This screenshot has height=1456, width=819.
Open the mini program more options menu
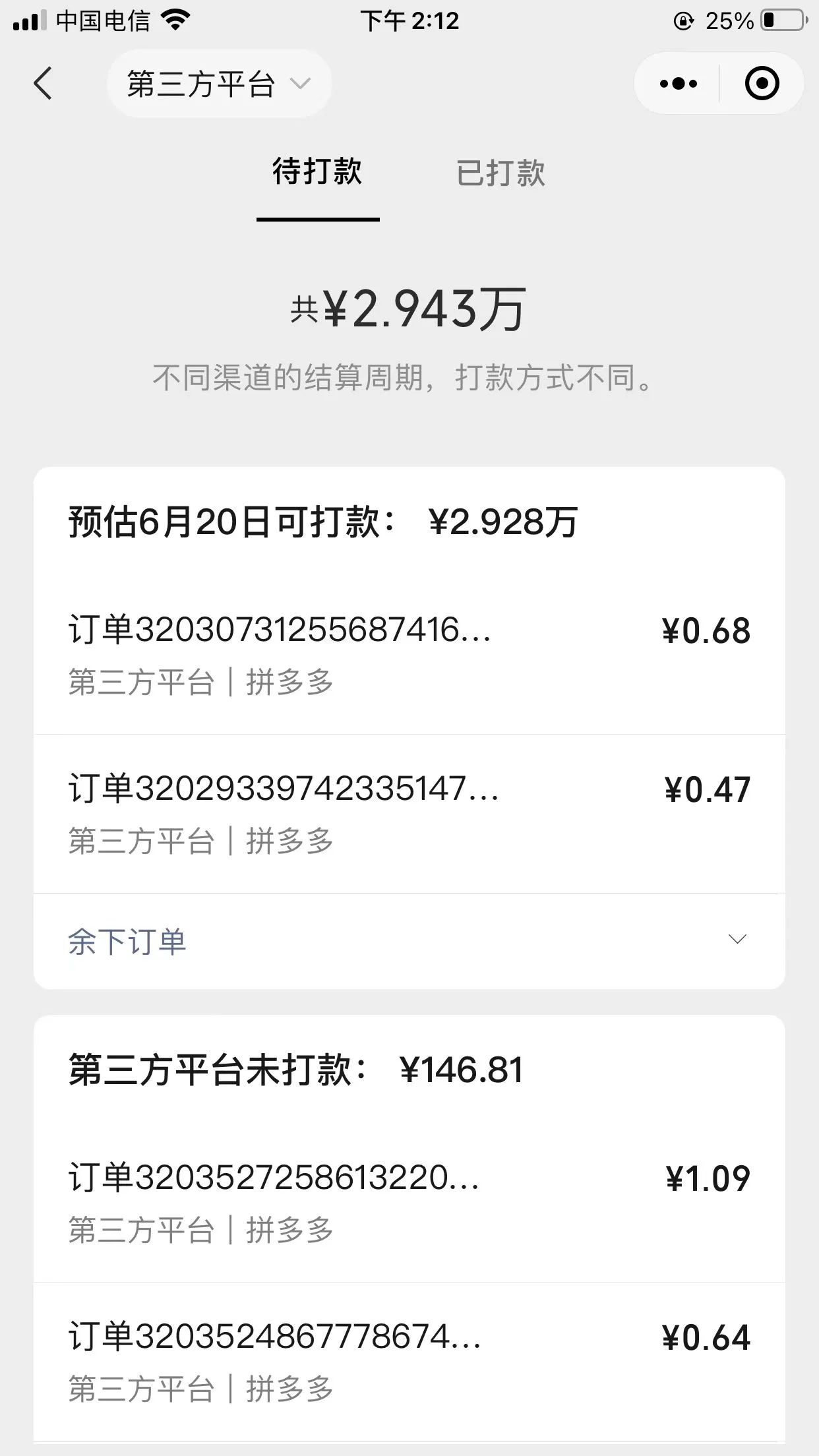[x=678, y=84]
